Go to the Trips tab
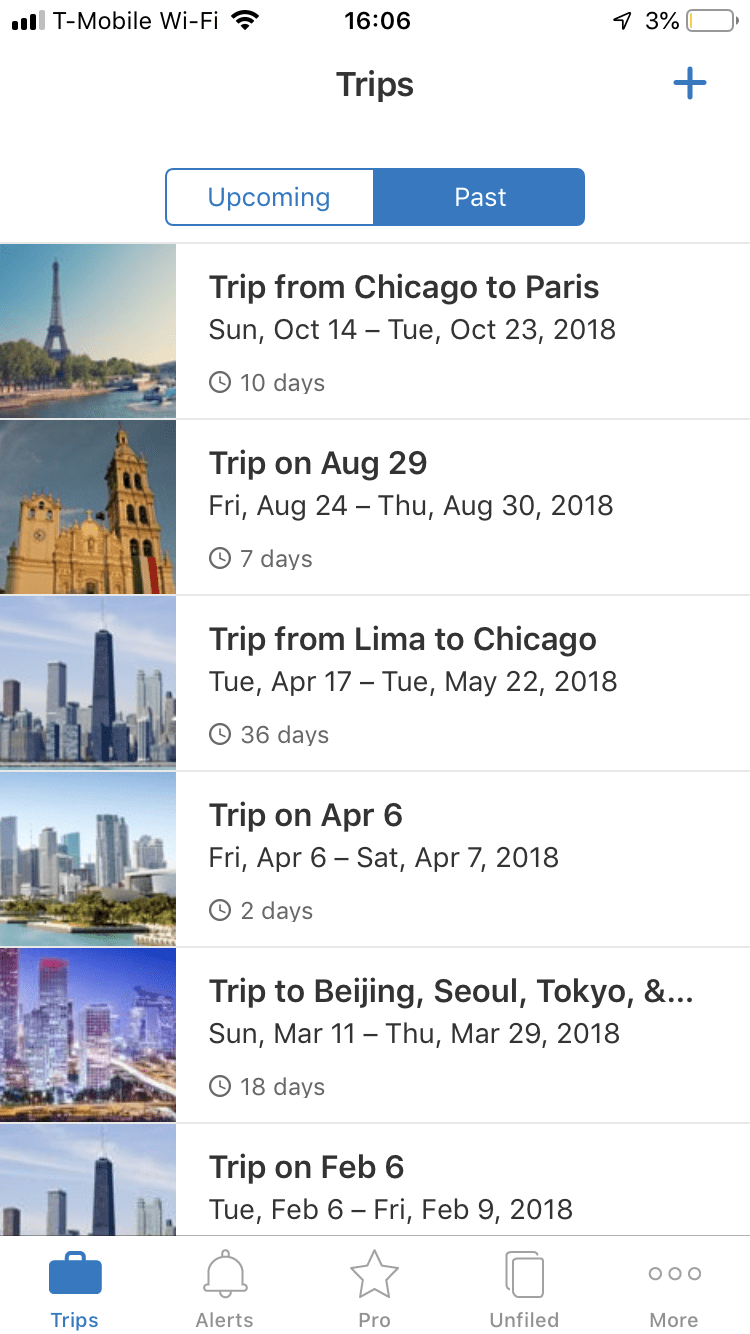This screenshot has height=1334, width=750. 75,1290
